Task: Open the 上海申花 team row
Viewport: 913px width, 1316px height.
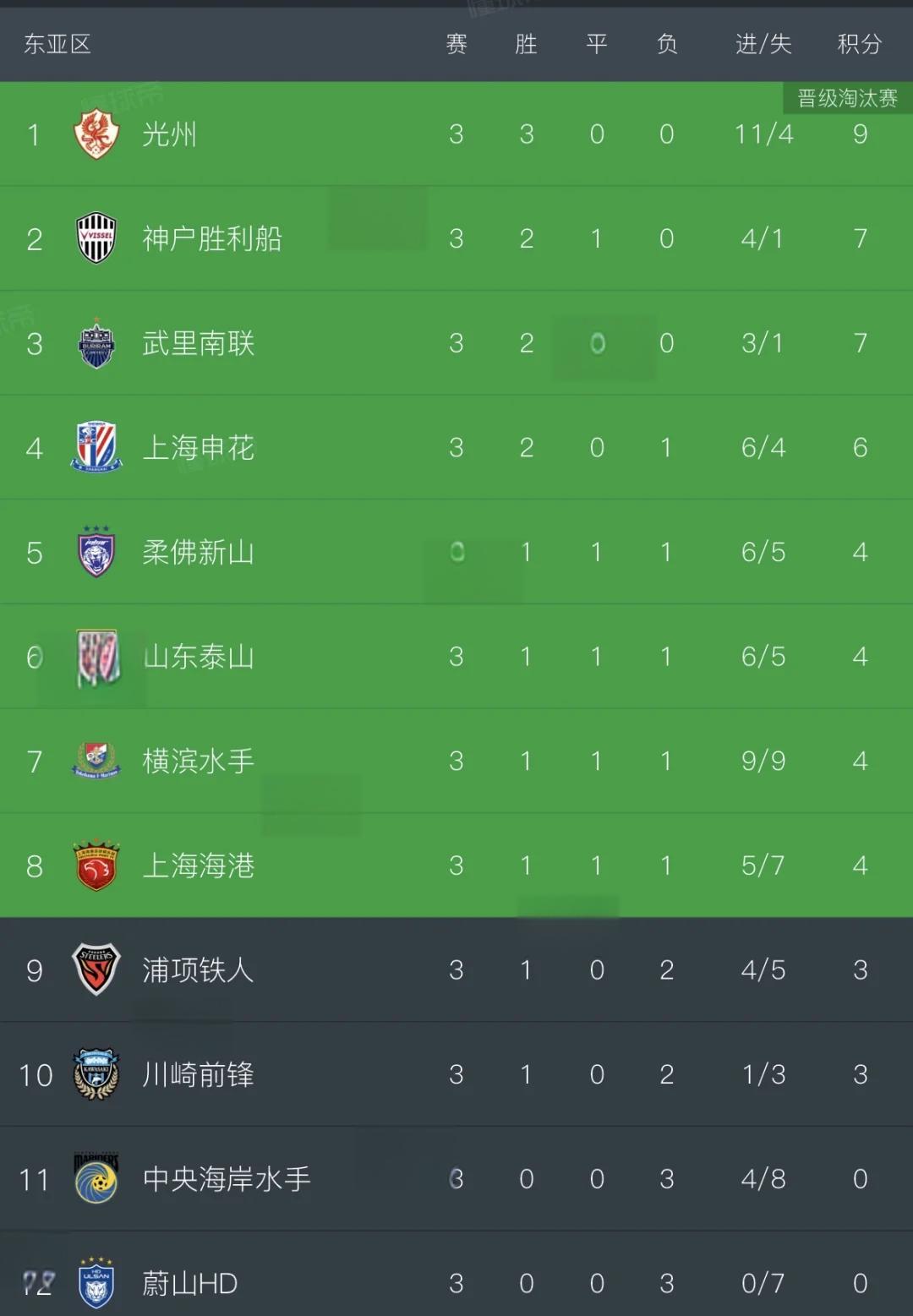Action: point(456,448)
